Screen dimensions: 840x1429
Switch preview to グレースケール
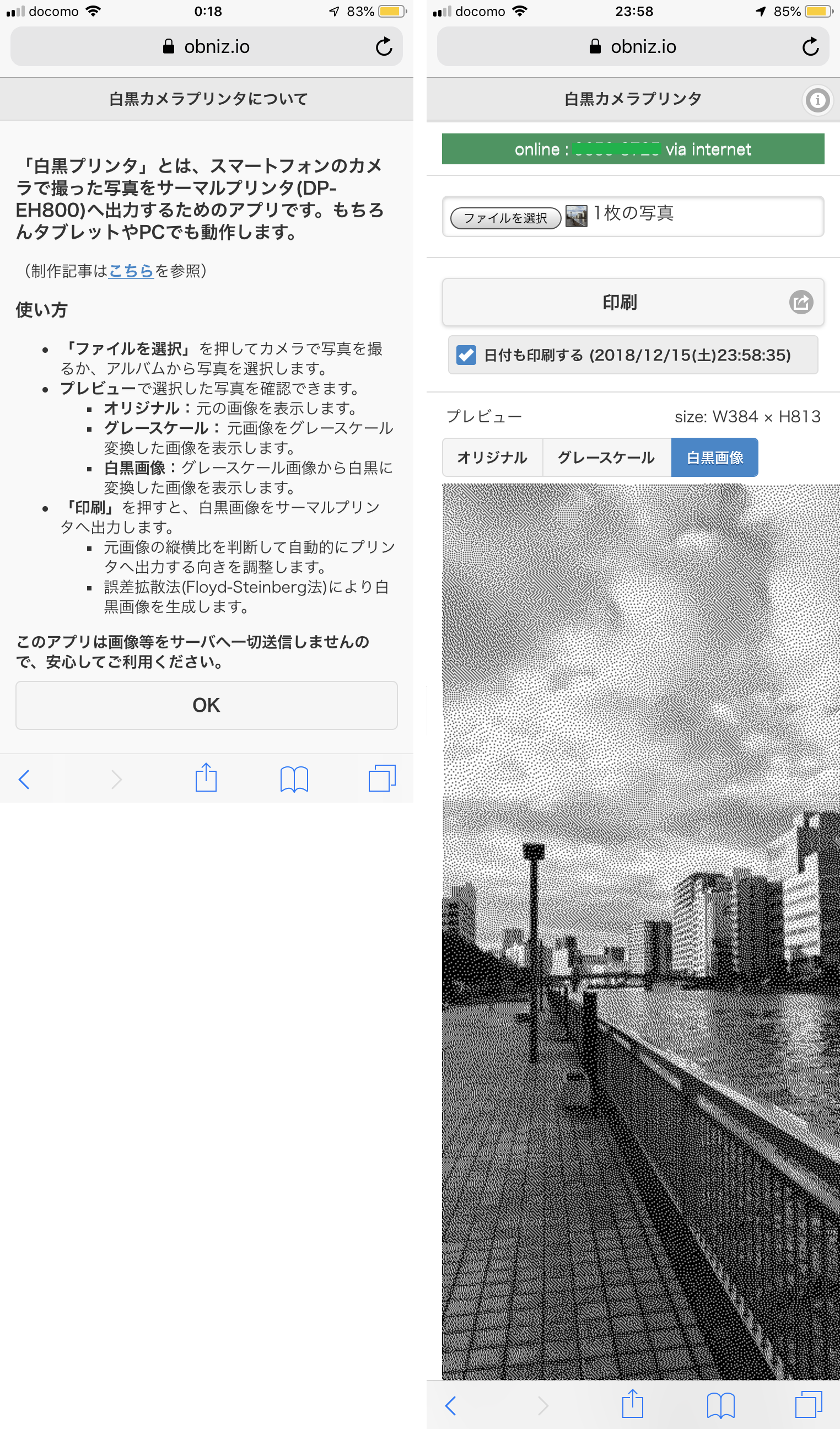click(606, 457)
